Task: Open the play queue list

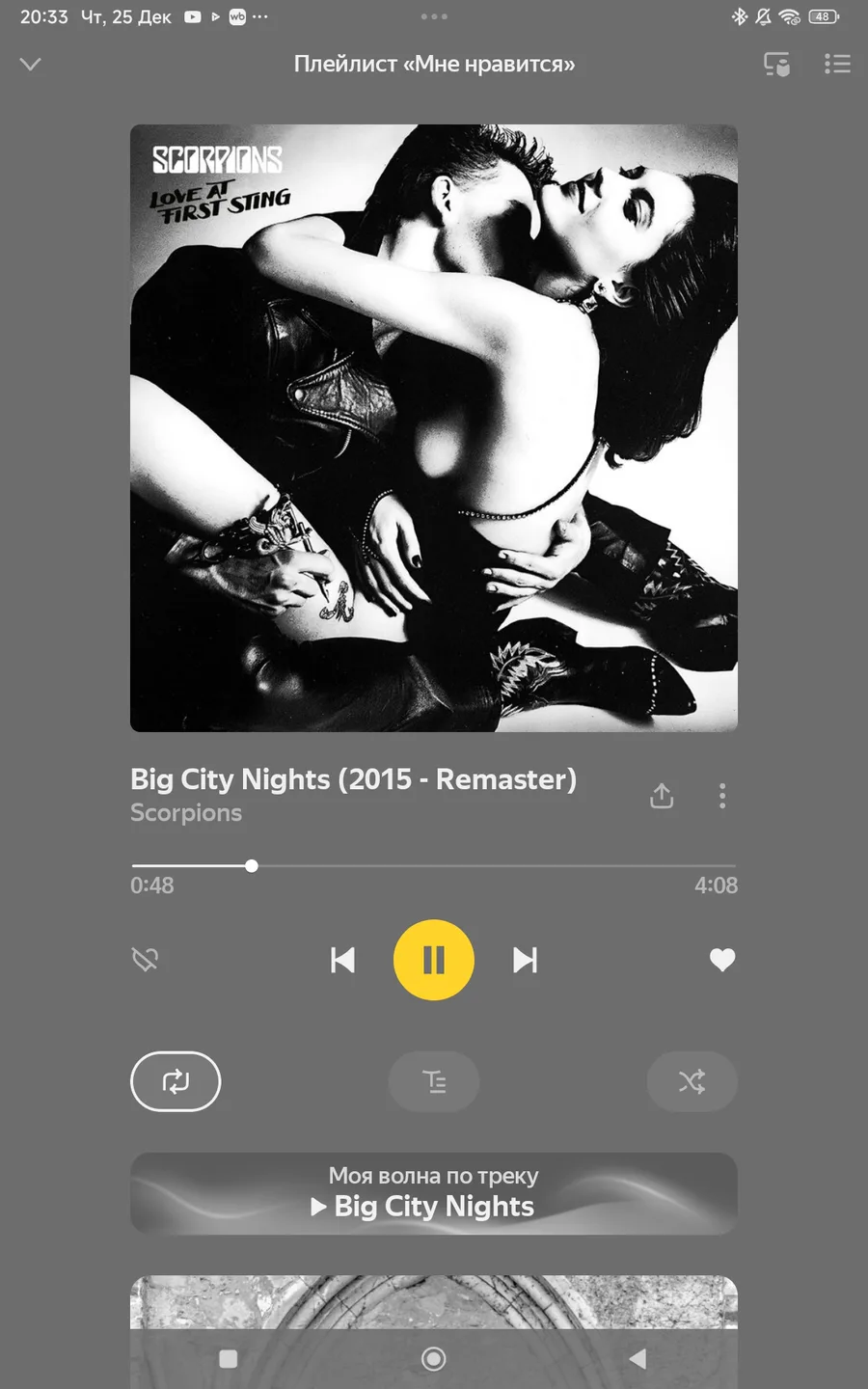Action: (x=837, y=65)
